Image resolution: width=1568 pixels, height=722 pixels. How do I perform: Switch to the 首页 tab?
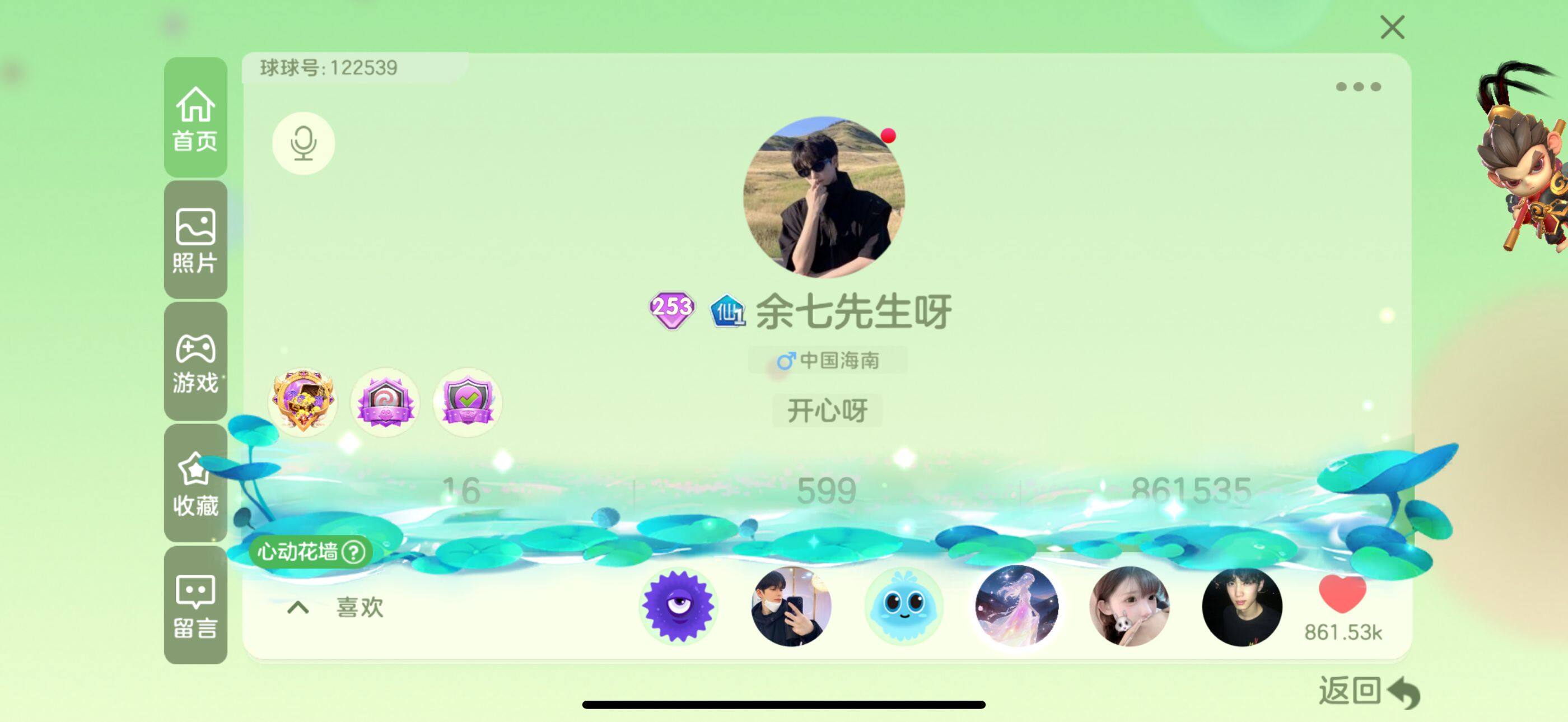195,118
